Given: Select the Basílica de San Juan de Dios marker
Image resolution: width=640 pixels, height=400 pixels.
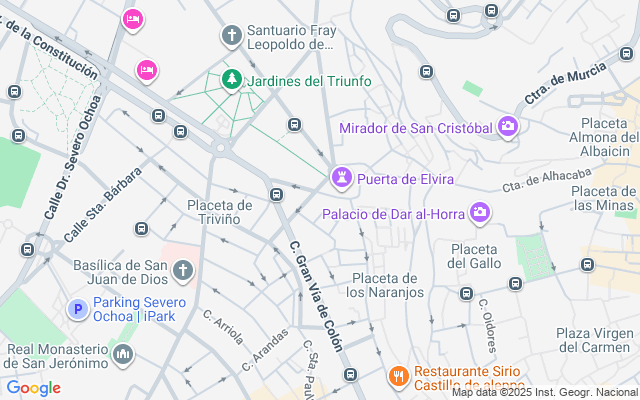Looking at the screenshot, I should [x=183, y=271].
